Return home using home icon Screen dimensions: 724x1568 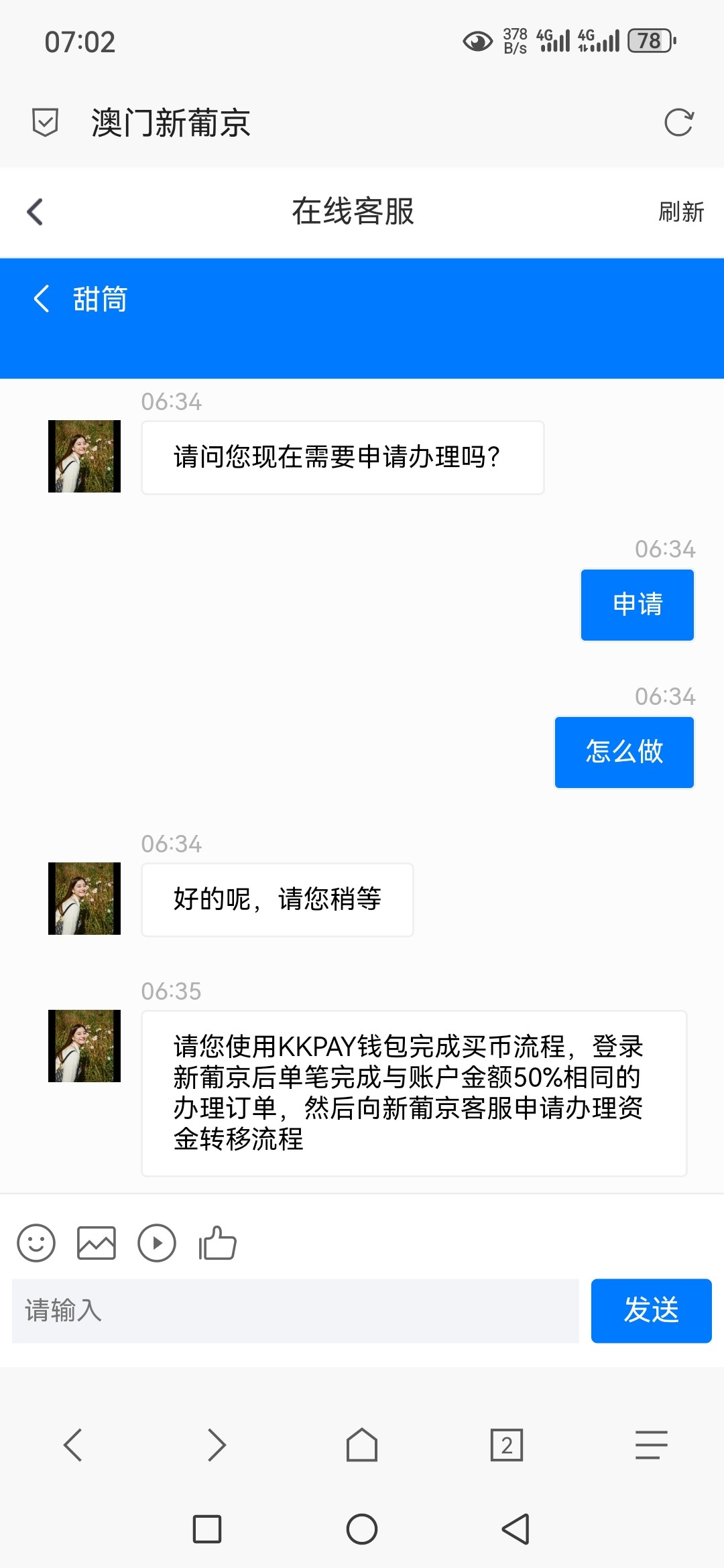[x=362, y=1445]
